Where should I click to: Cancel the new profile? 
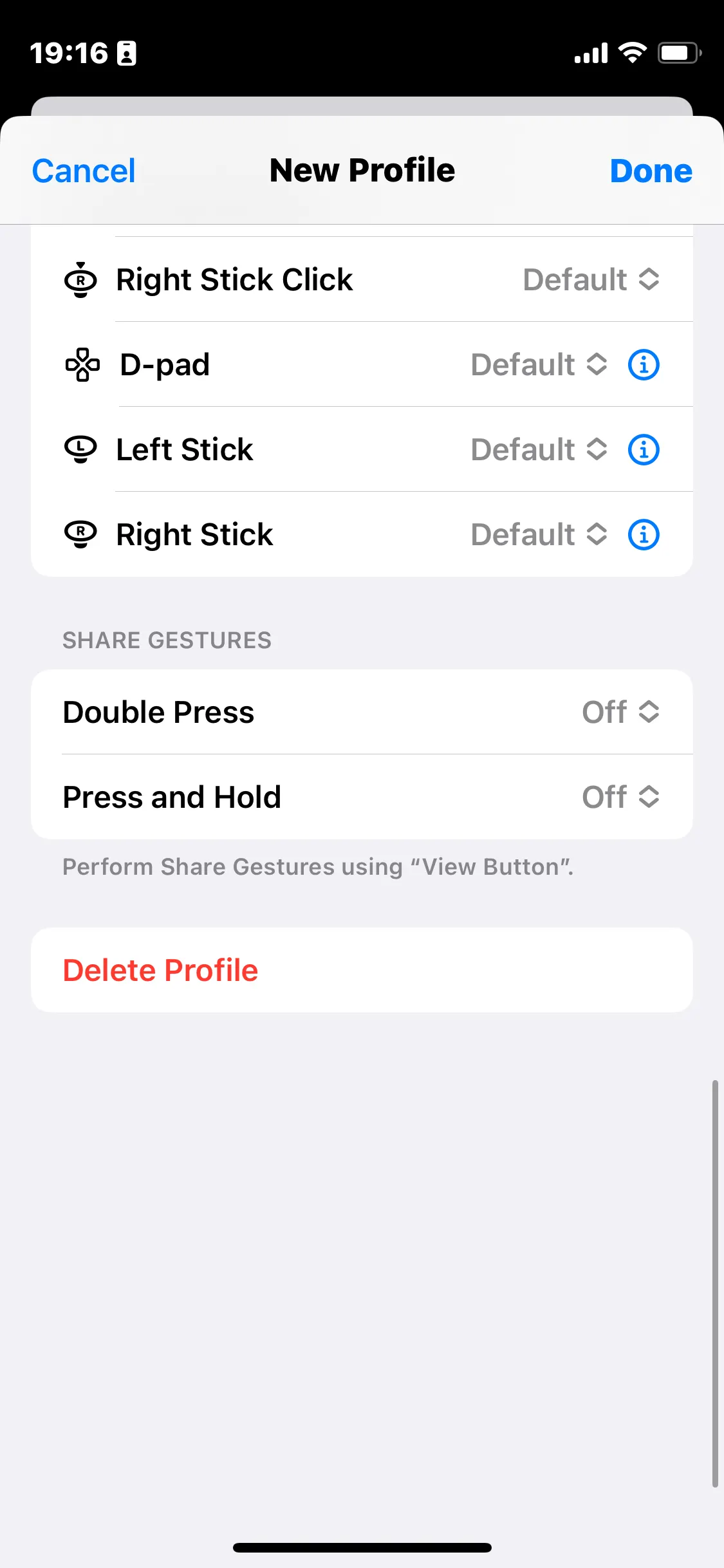point(84,171)
